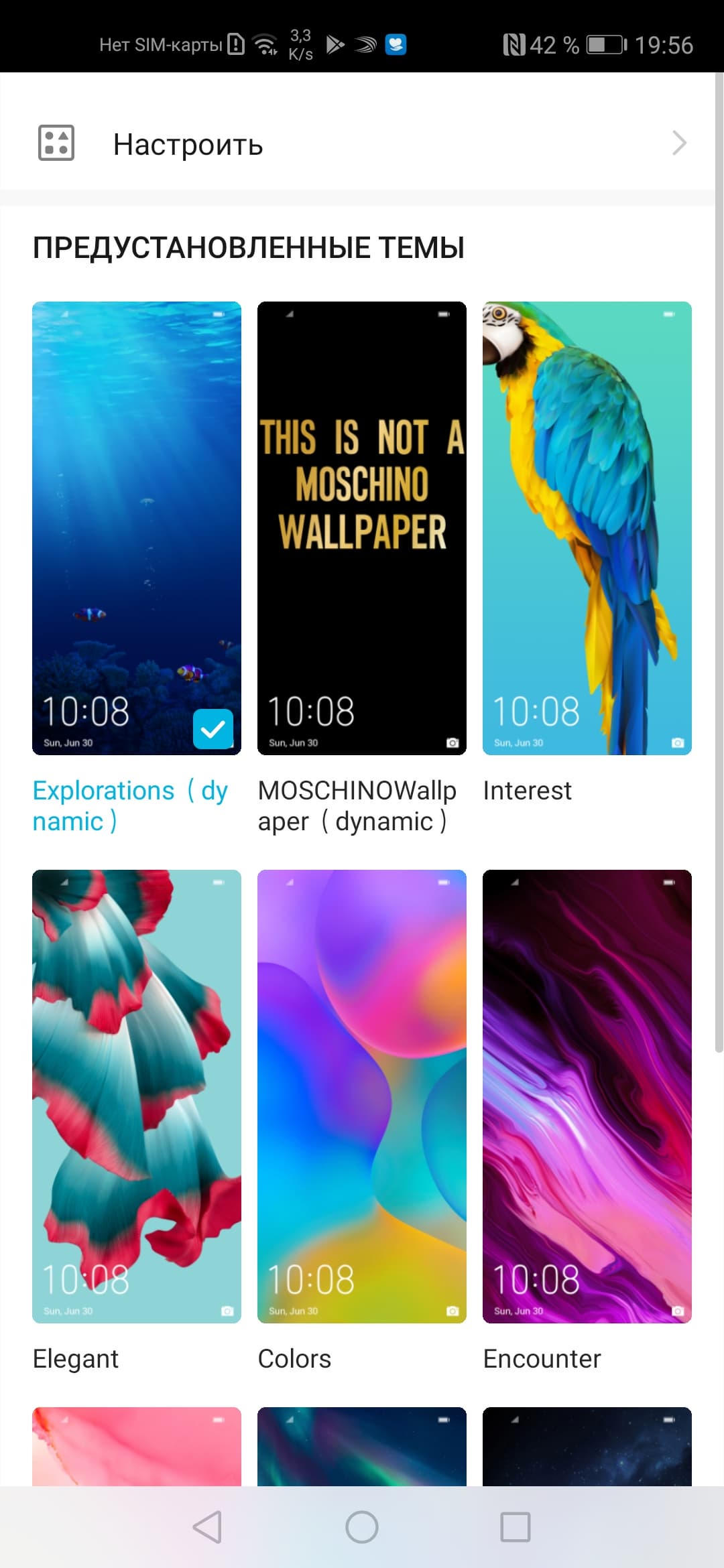Pick the Elegant theme
Viewport: 724px width, 1568px height.
tap(137, 1096)
